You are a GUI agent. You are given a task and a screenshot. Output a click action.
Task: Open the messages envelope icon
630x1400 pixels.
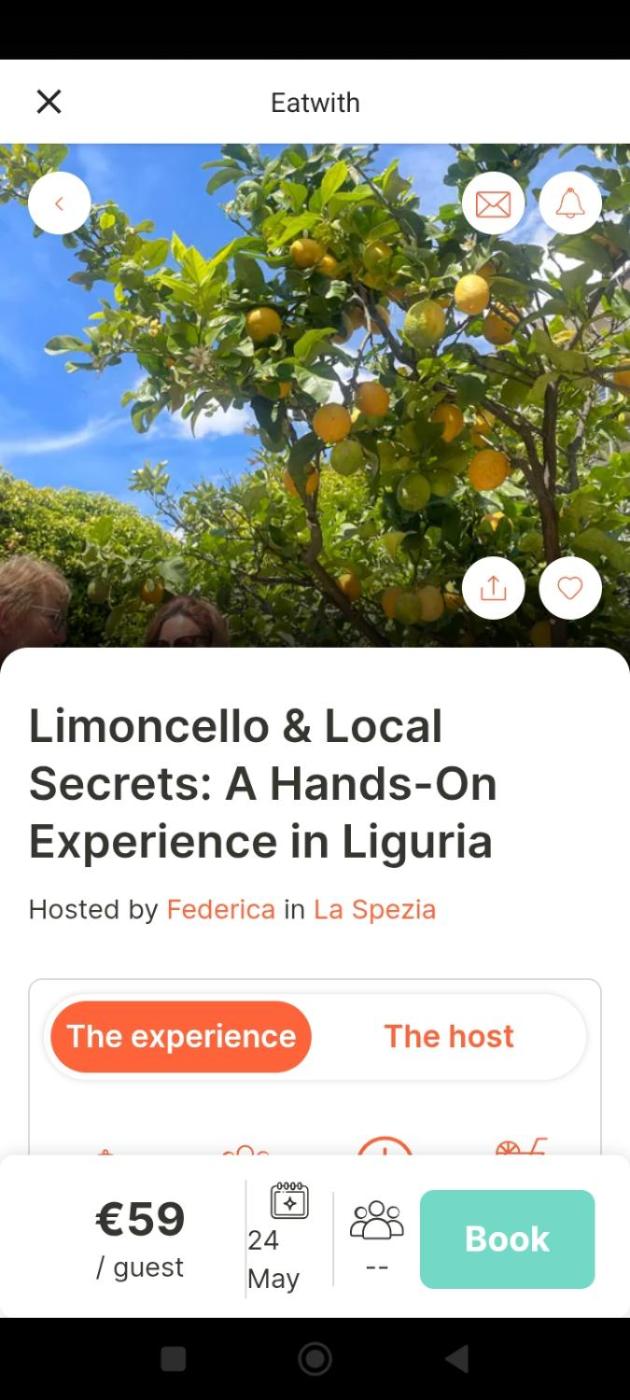tap(493, 204)
